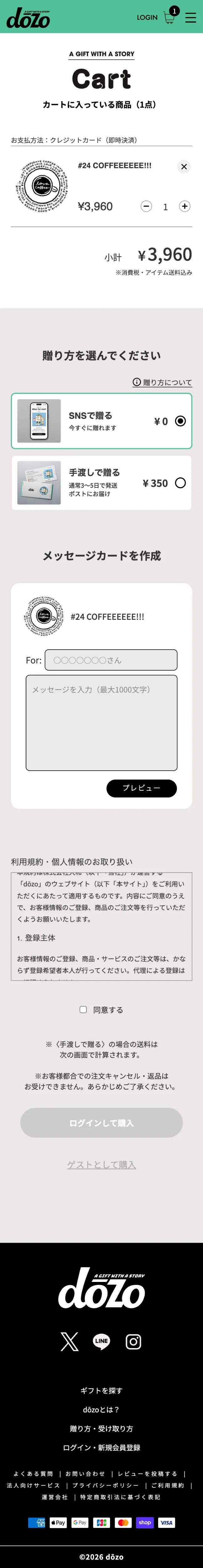The width and height of the screenshot is (203, 1568).
Task: Focus the For recipient name field
Action: 111,660
